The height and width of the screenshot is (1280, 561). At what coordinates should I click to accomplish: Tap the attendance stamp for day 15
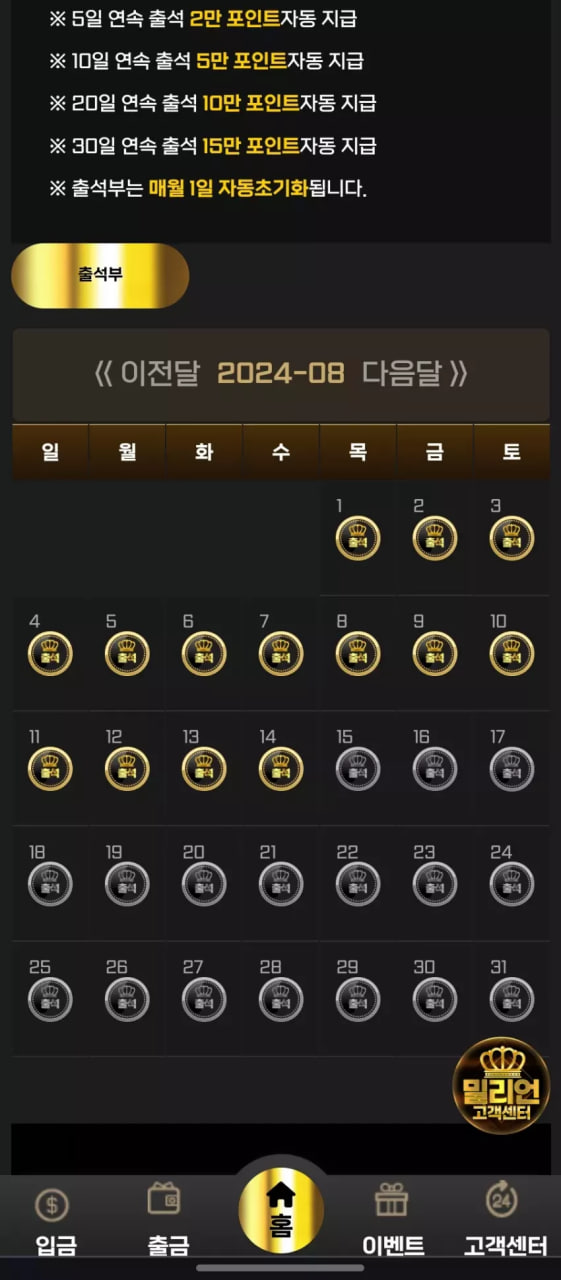pyautogui.click(x=357, y=770)
